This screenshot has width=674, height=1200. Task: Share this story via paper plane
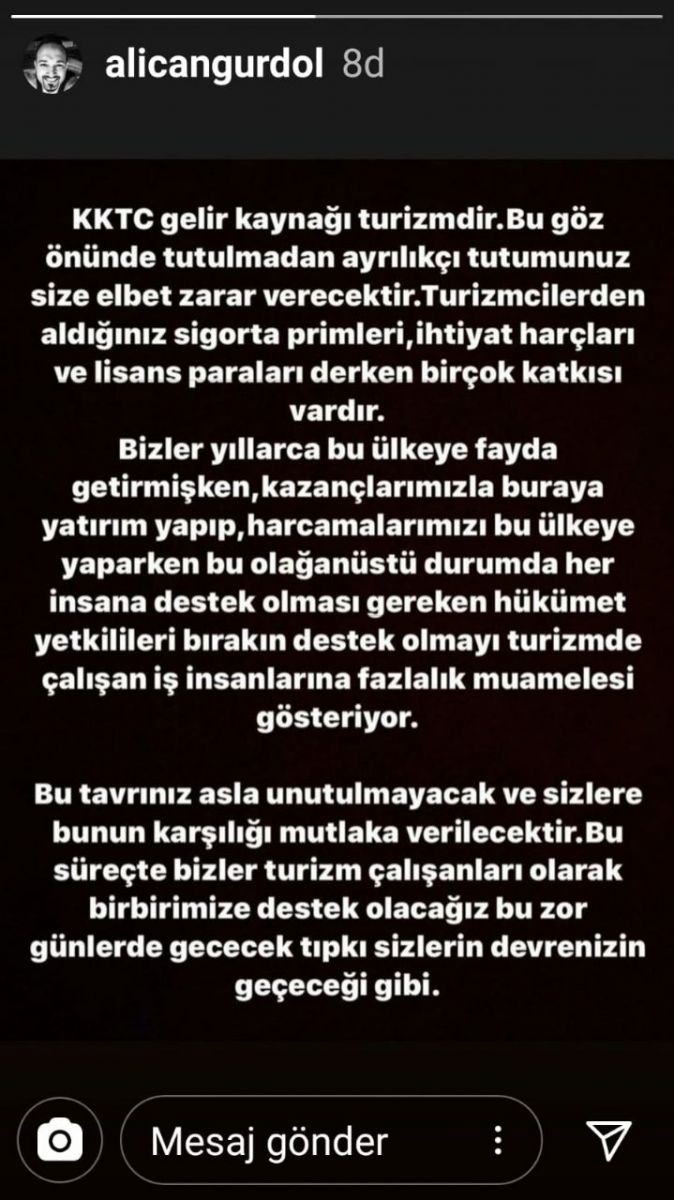click(607, 1140)
